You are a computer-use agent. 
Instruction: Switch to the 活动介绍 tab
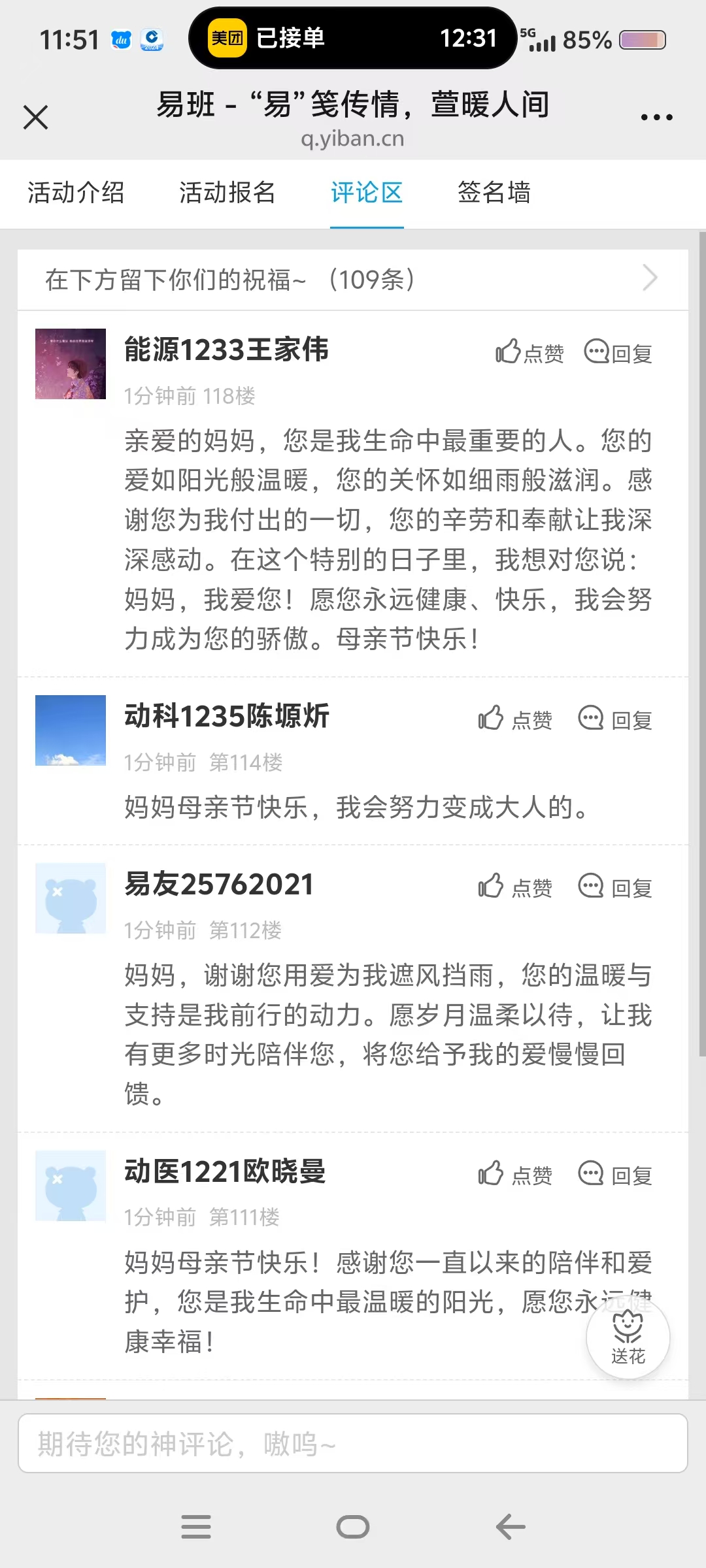pyautogui.click(x=76, y=193)
